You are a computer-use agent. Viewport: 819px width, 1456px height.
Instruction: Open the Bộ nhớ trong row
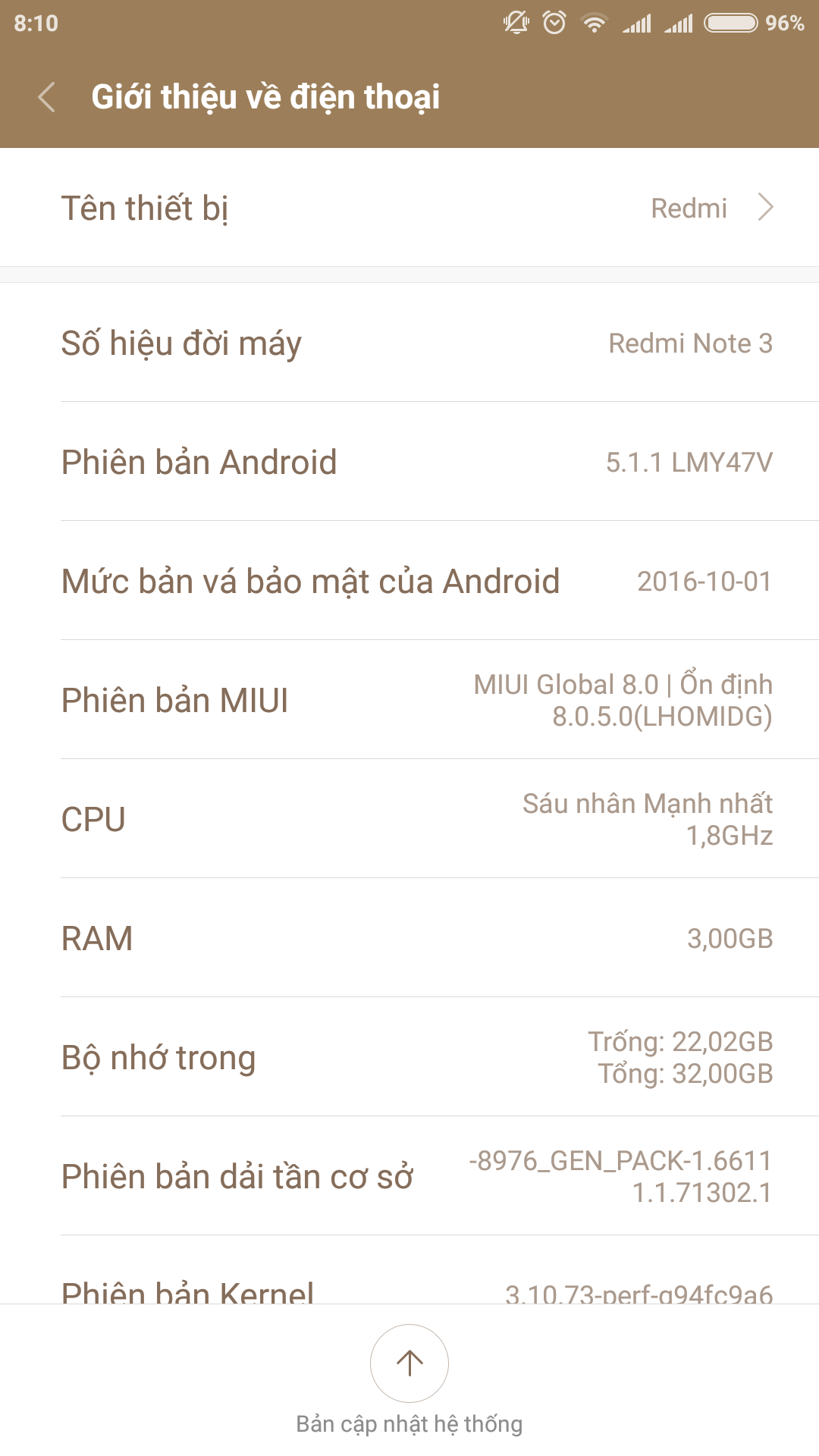point(409,1057)
